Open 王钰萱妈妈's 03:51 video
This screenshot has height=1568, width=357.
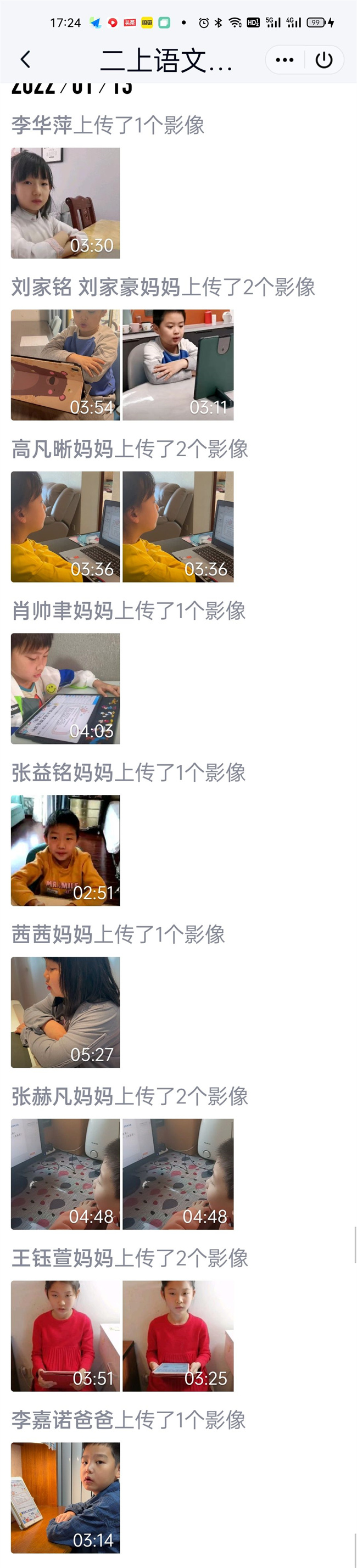click(x=65, y=1336)
